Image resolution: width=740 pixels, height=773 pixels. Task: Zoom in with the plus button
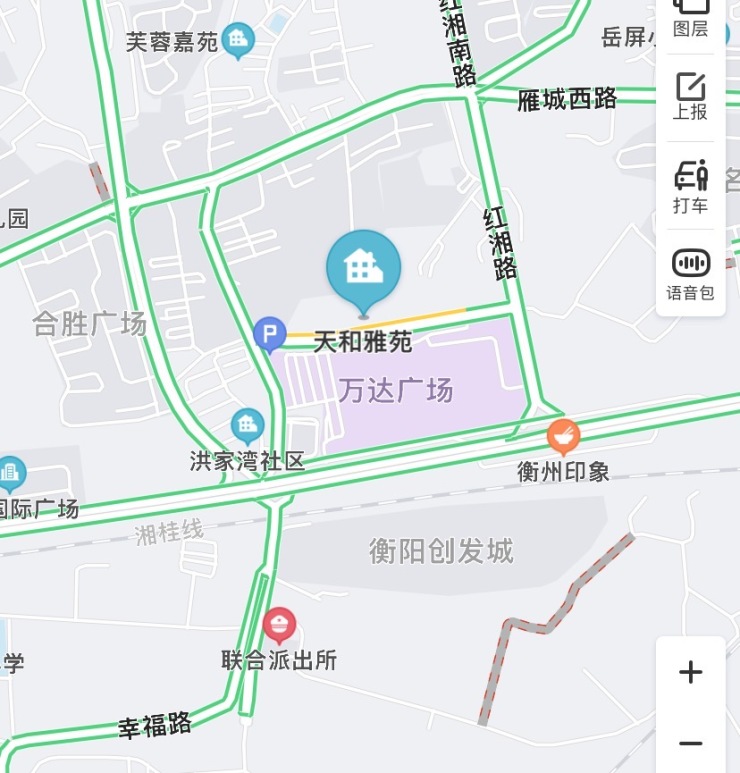tap(690, 672)
